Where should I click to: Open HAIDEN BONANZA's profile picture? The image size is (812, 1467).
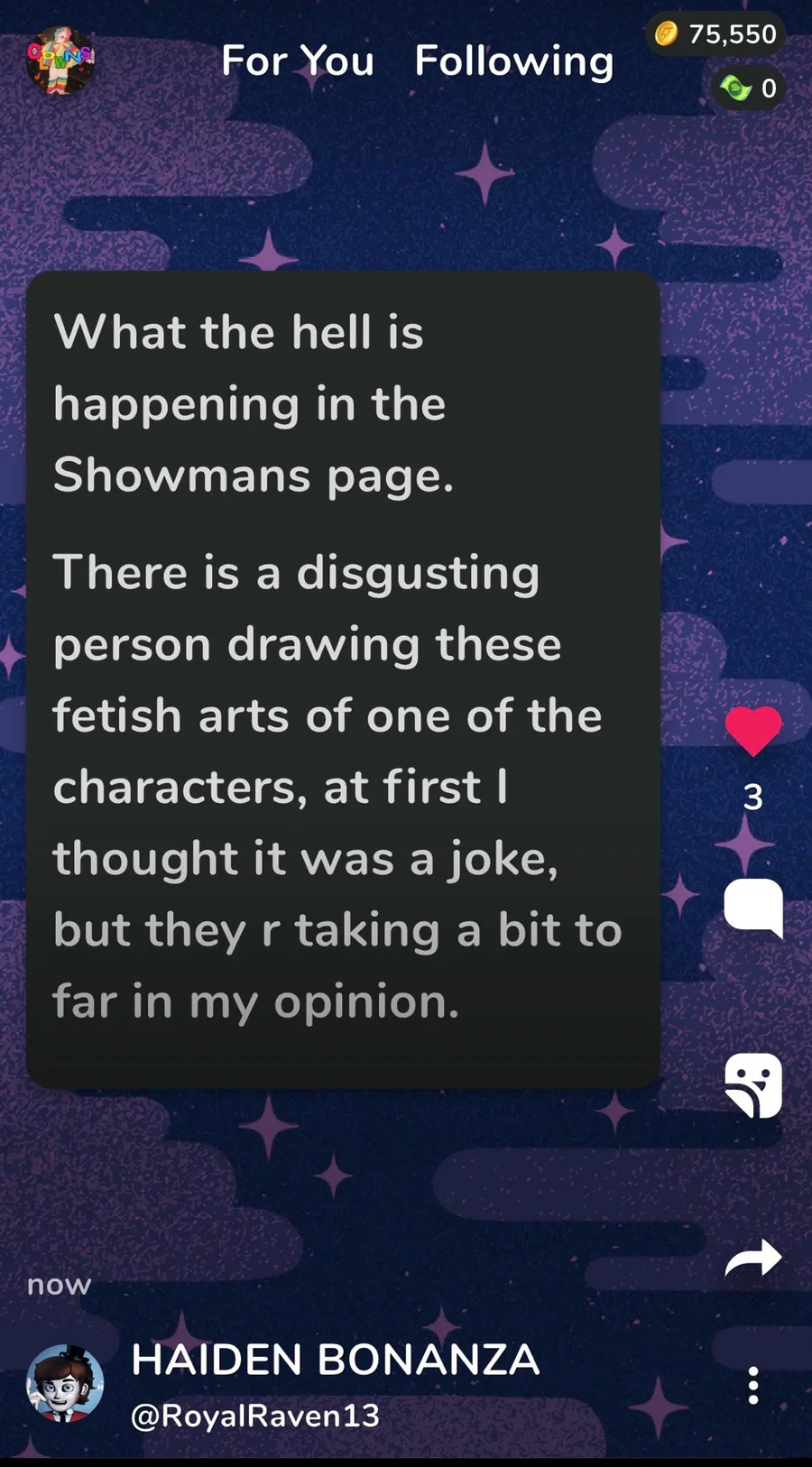point(65,1384)
